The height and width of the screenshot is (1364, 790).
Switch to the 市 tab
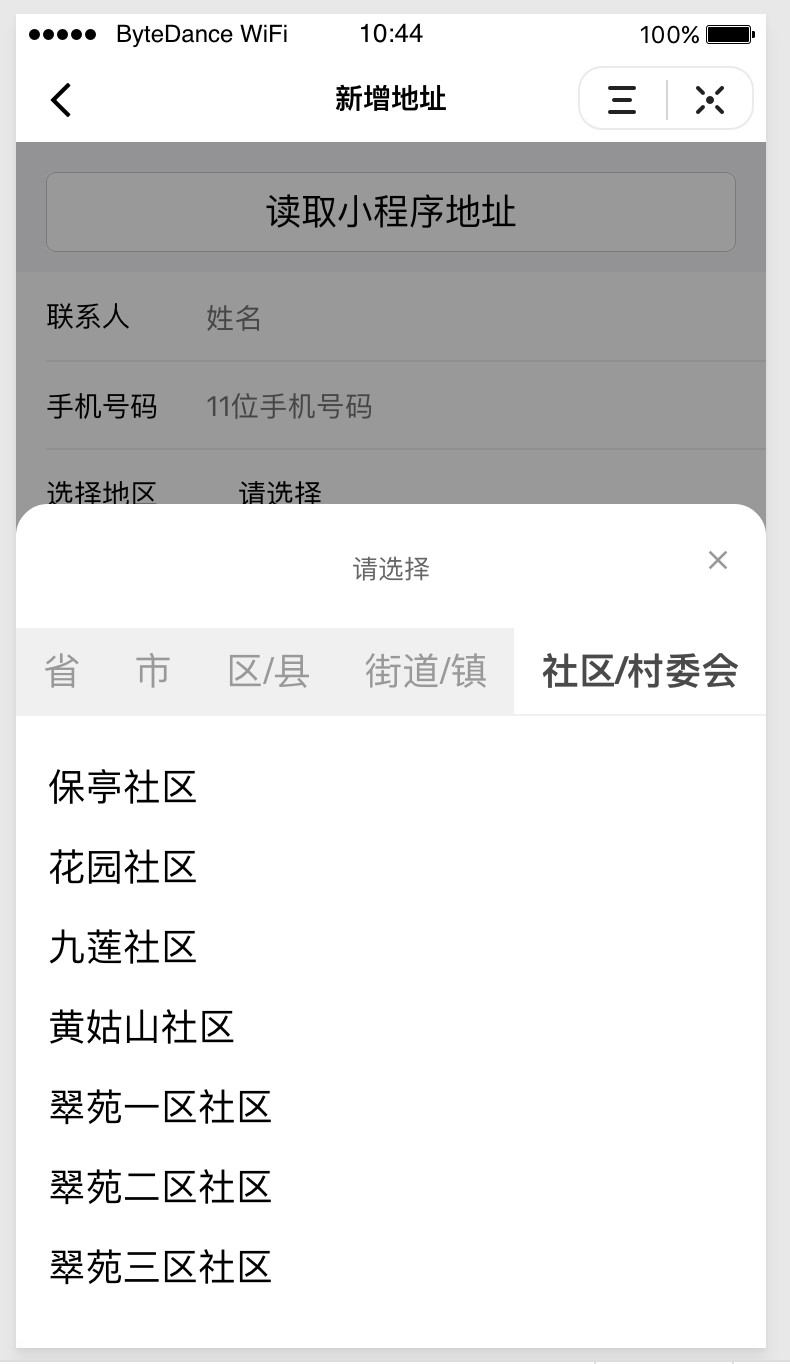coord(153,671)
